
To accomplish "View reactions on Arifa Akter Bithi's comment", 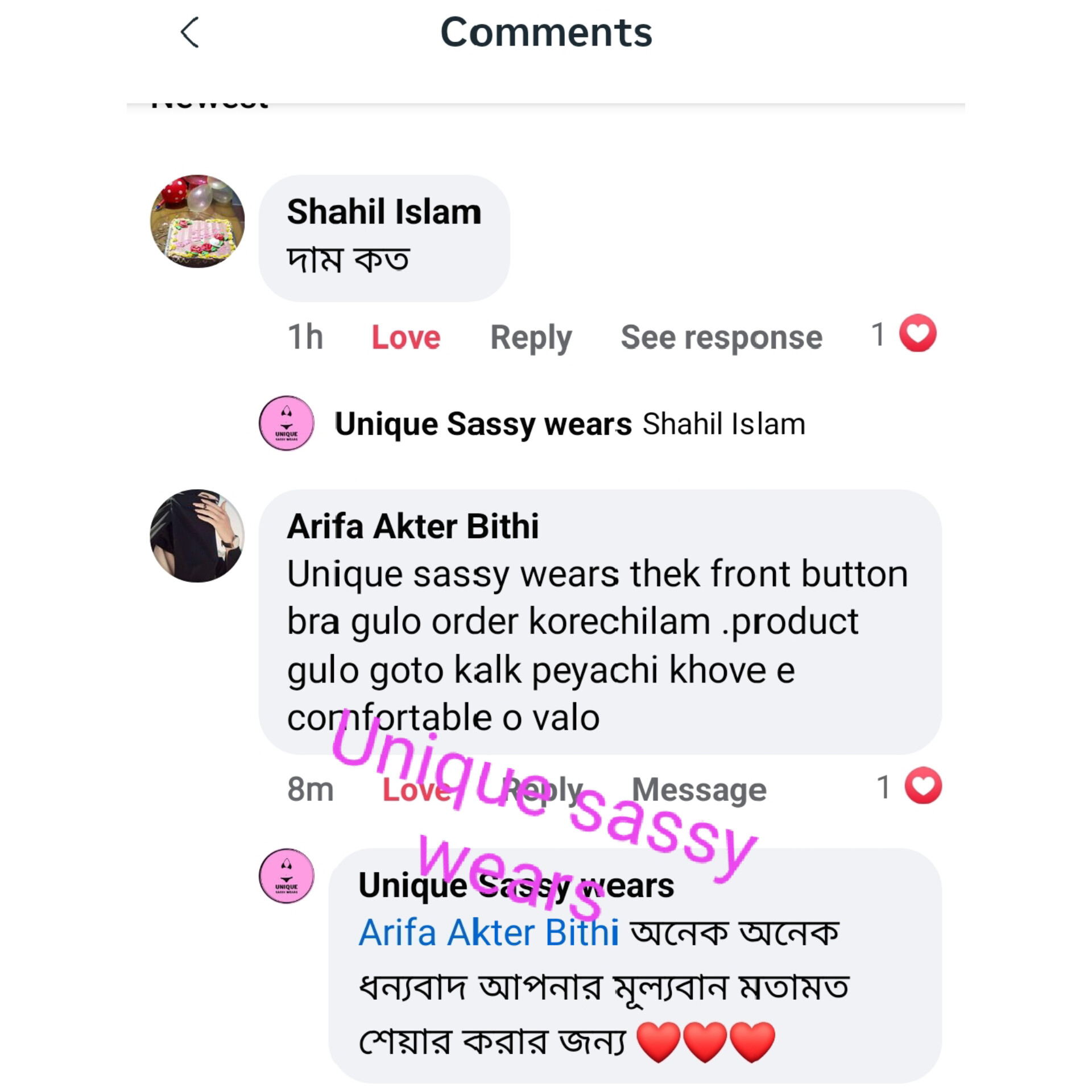I will pos(910,787).
